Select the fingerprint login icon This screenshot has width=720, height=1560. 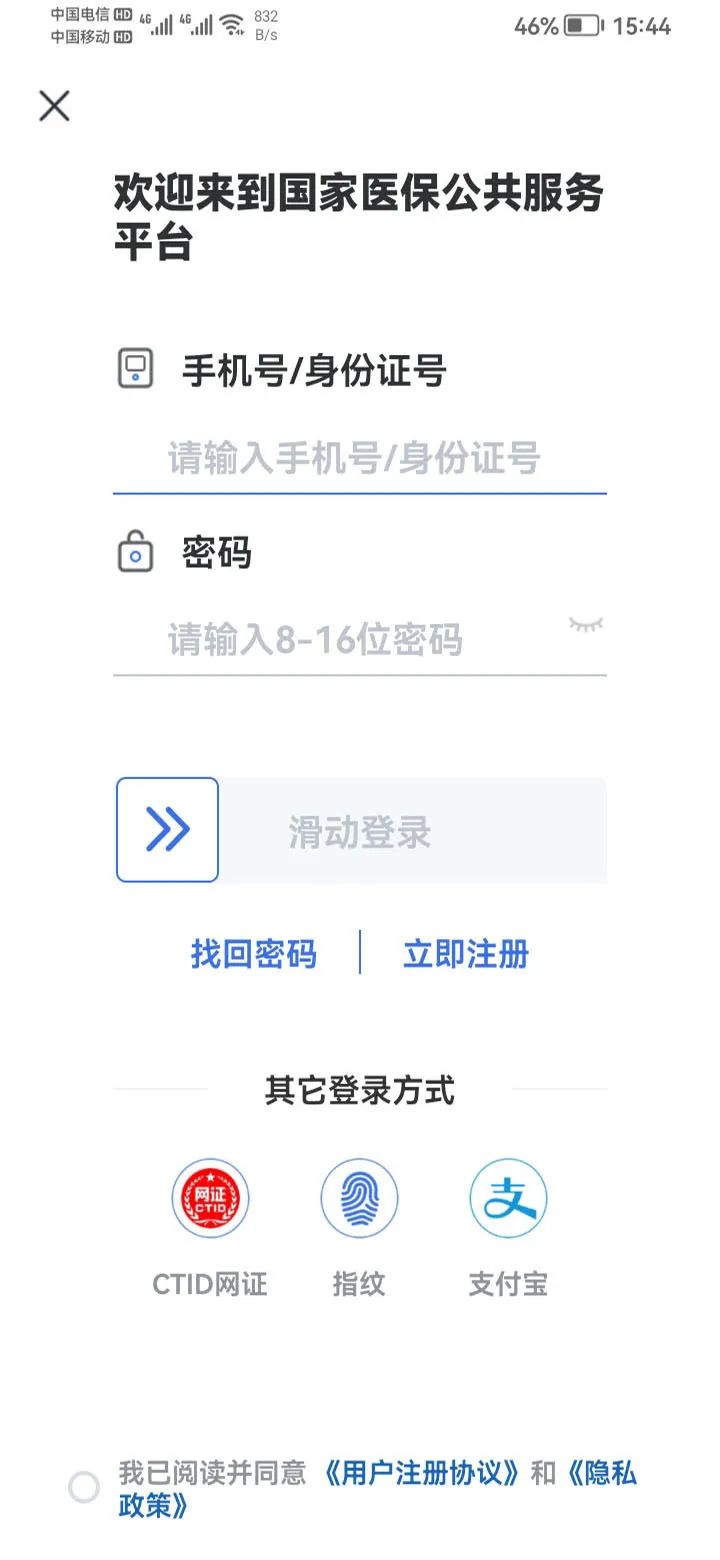(360, 1198)
